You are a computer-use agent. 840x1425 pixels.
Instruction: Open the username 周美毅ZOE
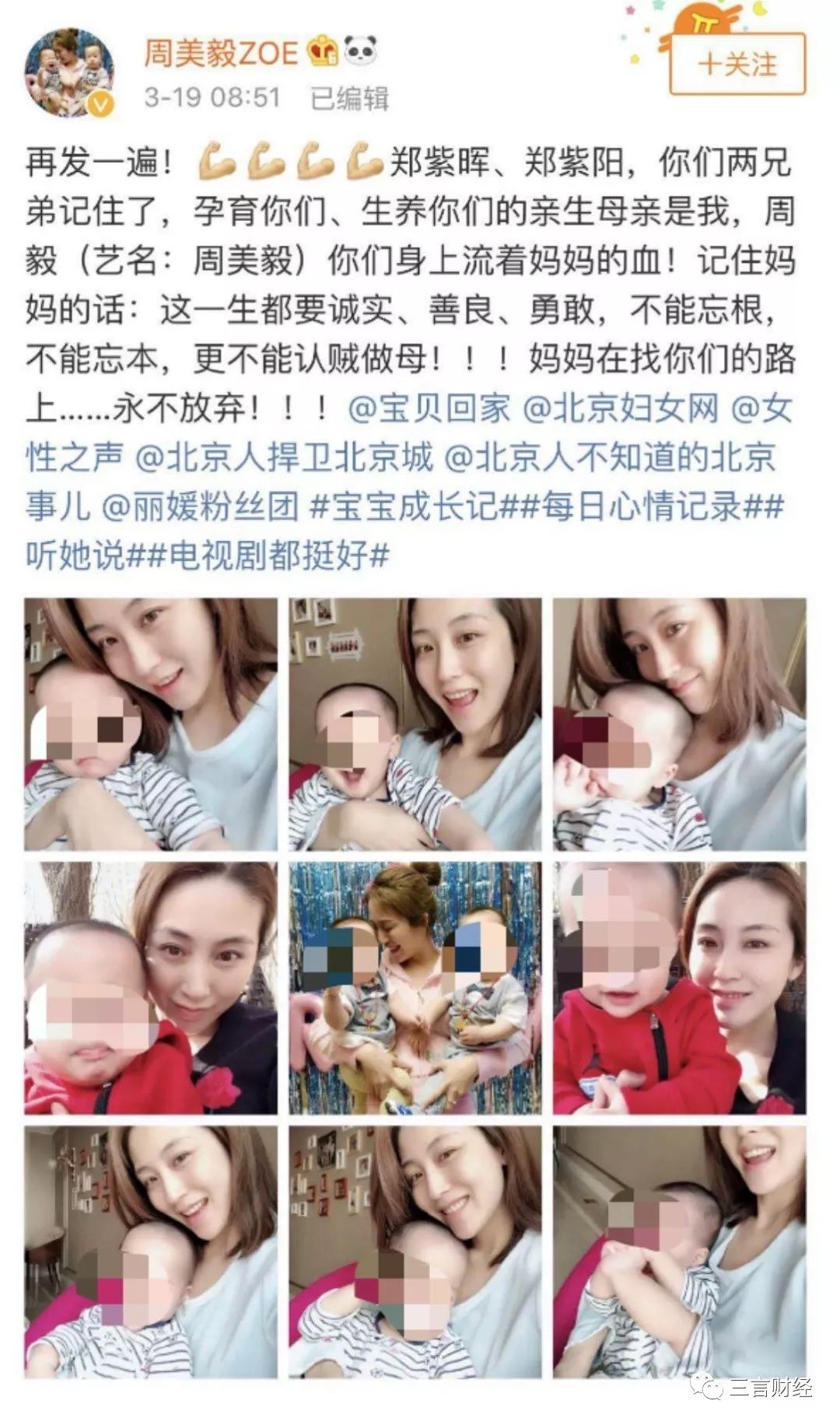(x=221, y=53)
